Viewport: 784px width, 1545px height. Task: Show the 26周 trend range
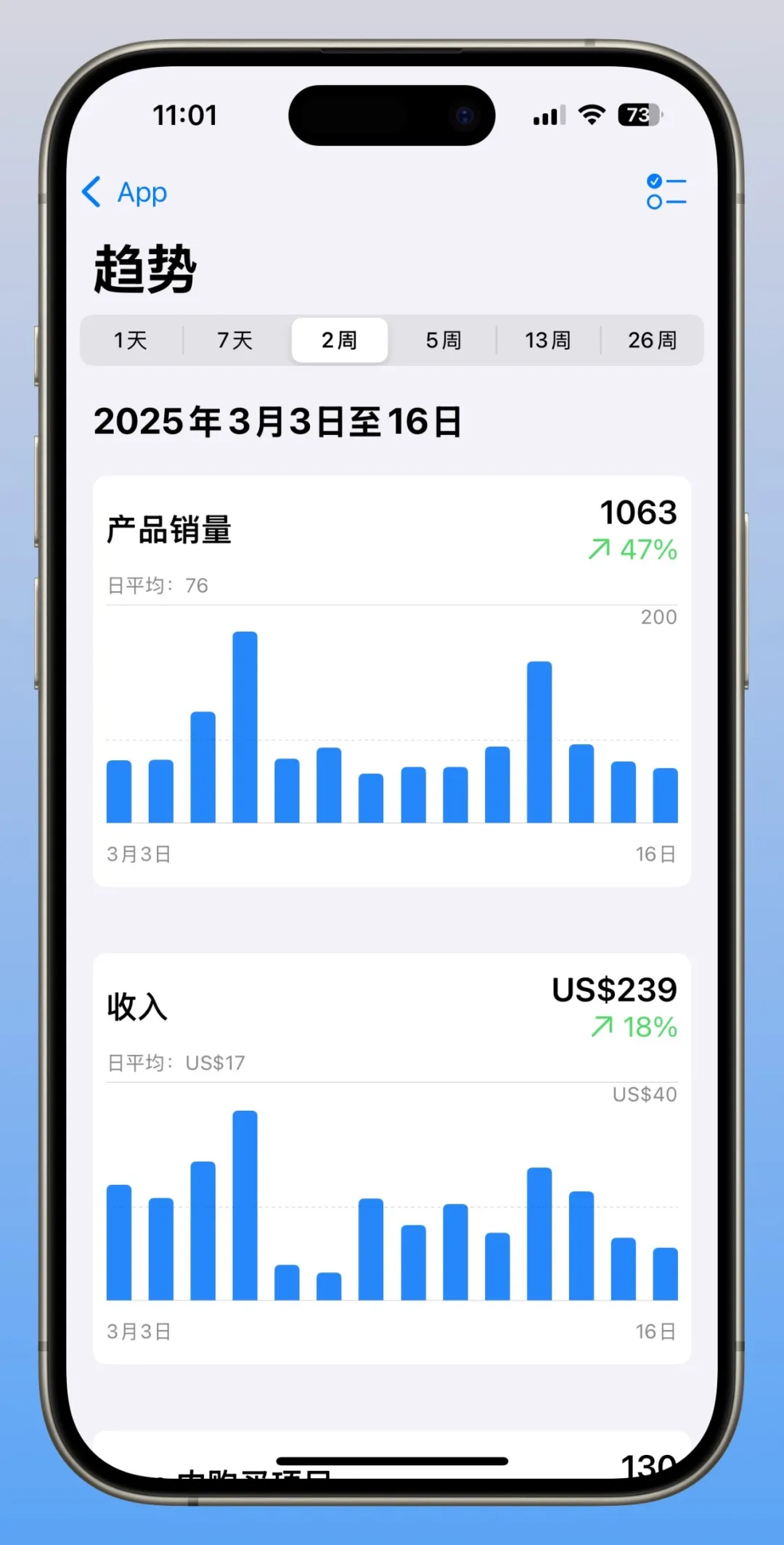(x=652, y=340)
